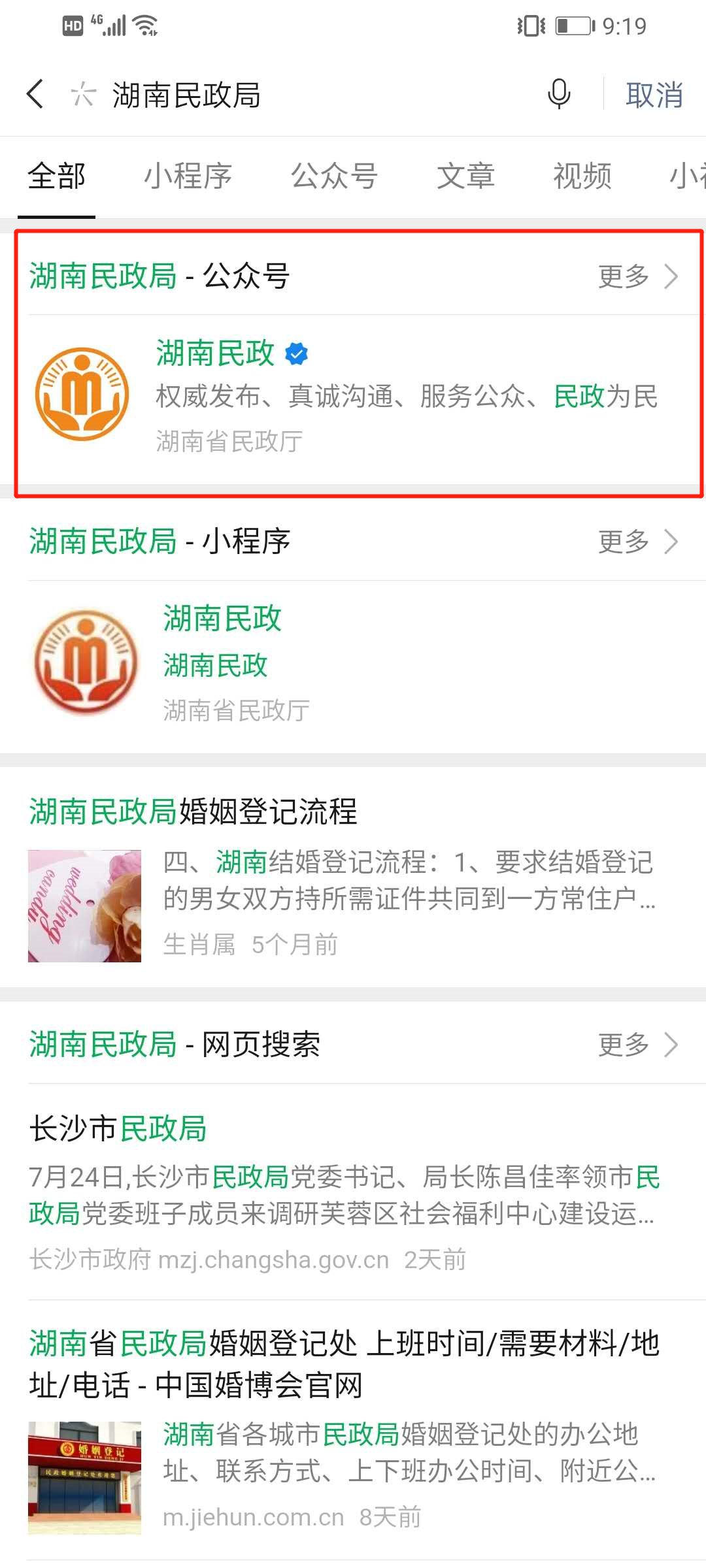This screenshot has width=706, height=1568.
Task: Open the 湖南民政 mini program
Action: 353,663
